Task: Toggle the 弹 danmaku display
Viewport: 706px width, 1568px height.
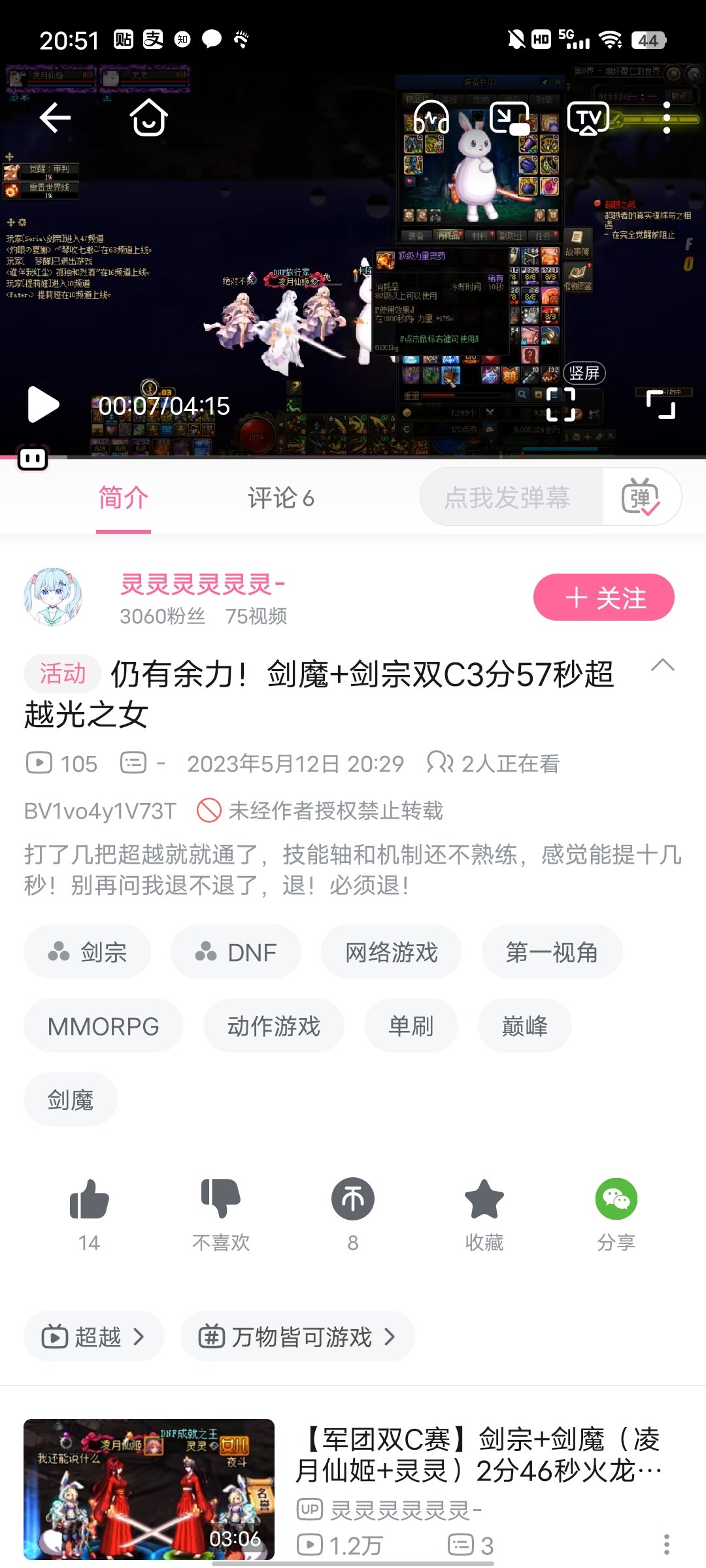Action: [x=641, y=497]
